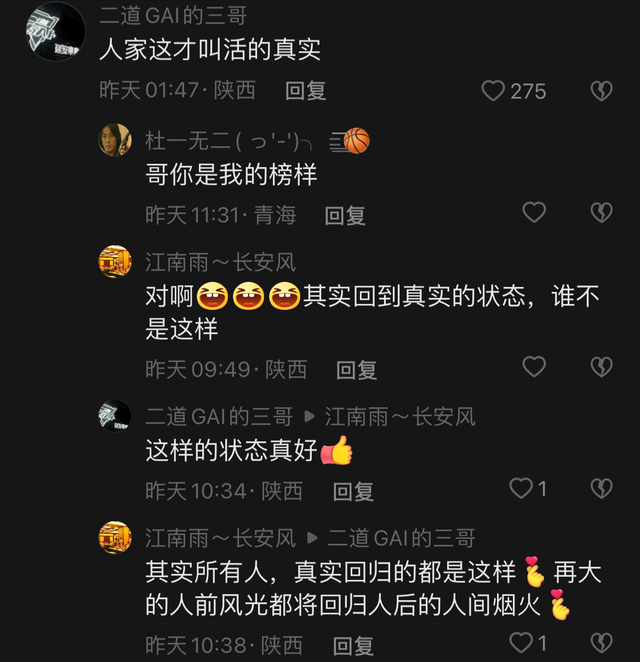Reply to the comment posted 昨天 09:49

[x=356, y=370]
